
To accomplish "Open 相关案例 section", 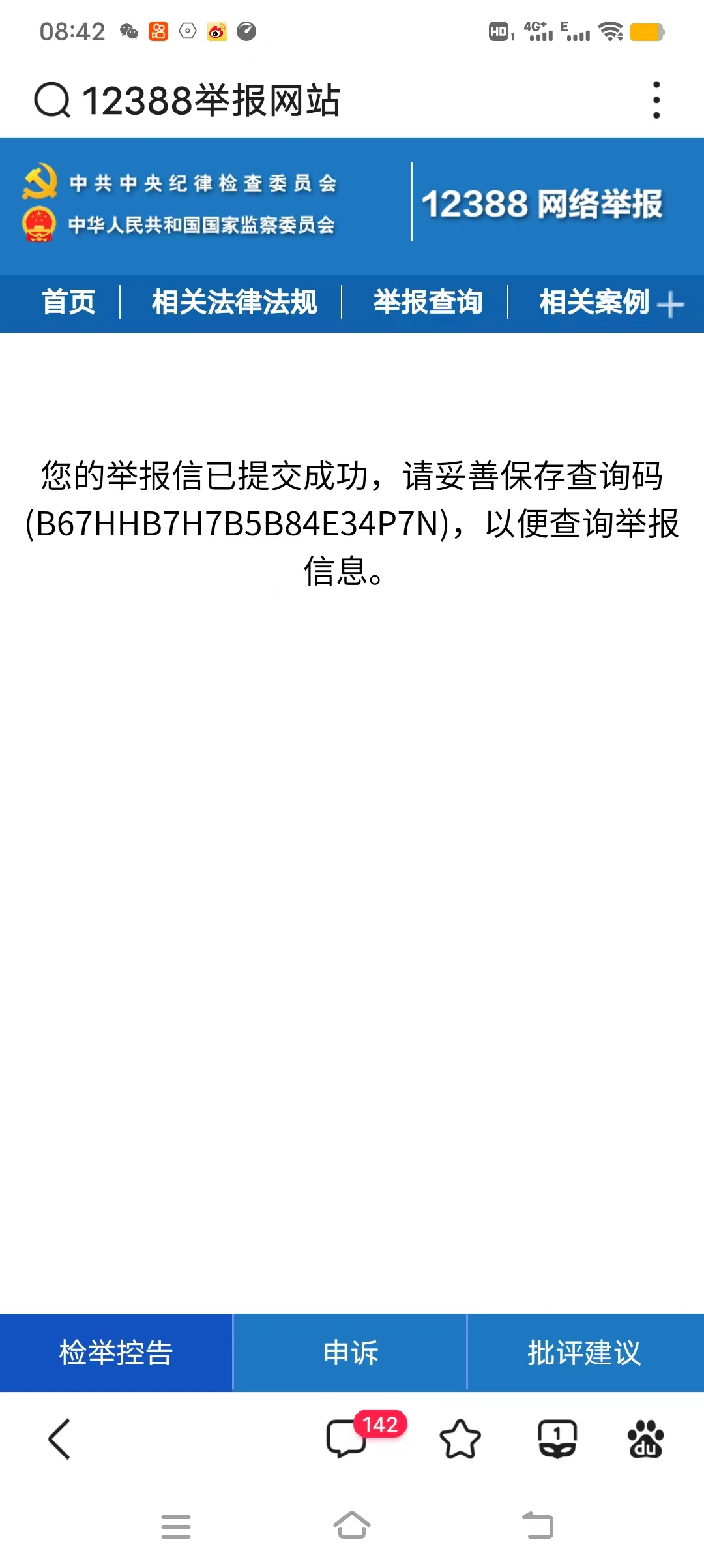I will (593, 303).
